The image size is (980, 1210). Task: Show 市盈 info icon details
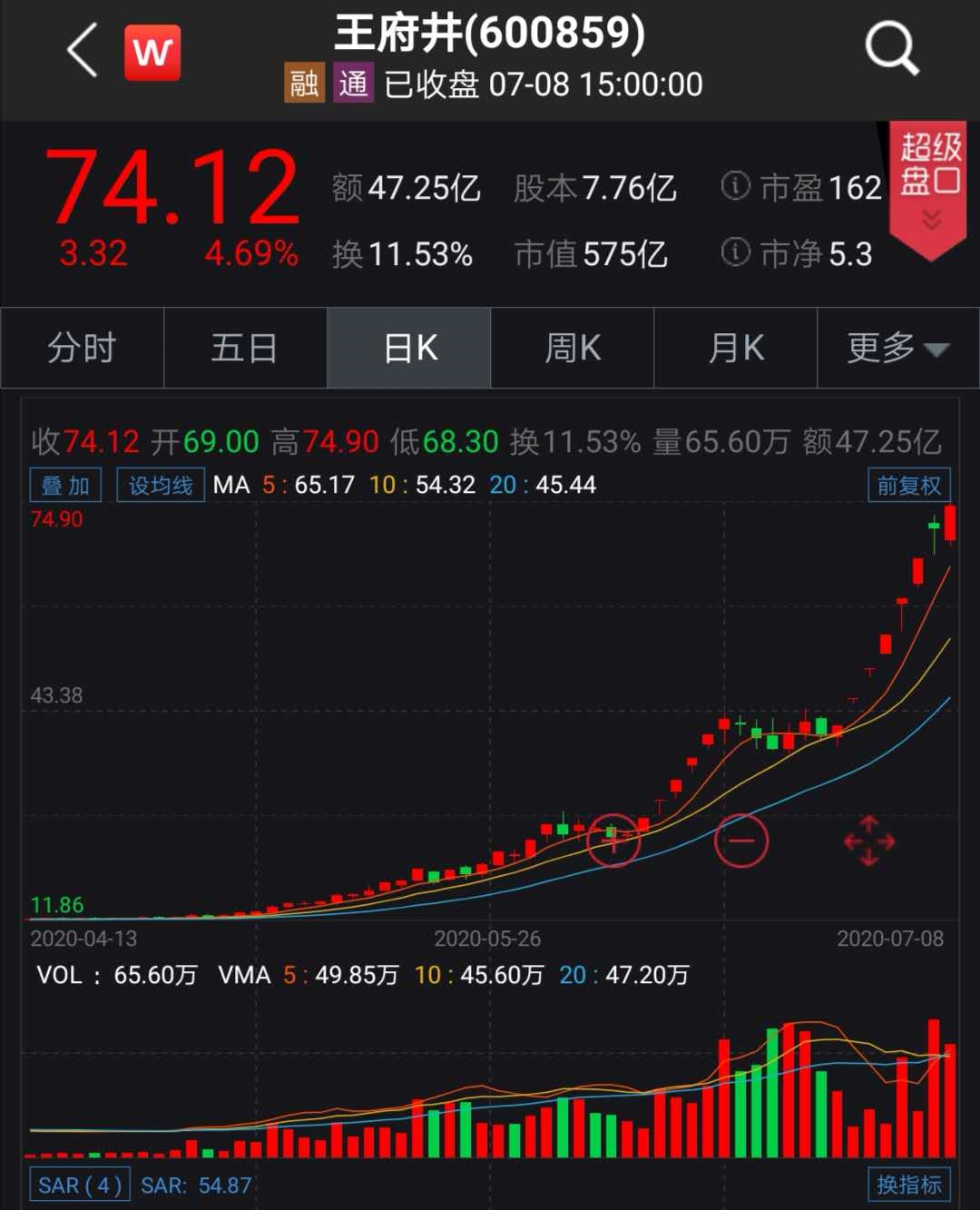[x=735, y=186]
